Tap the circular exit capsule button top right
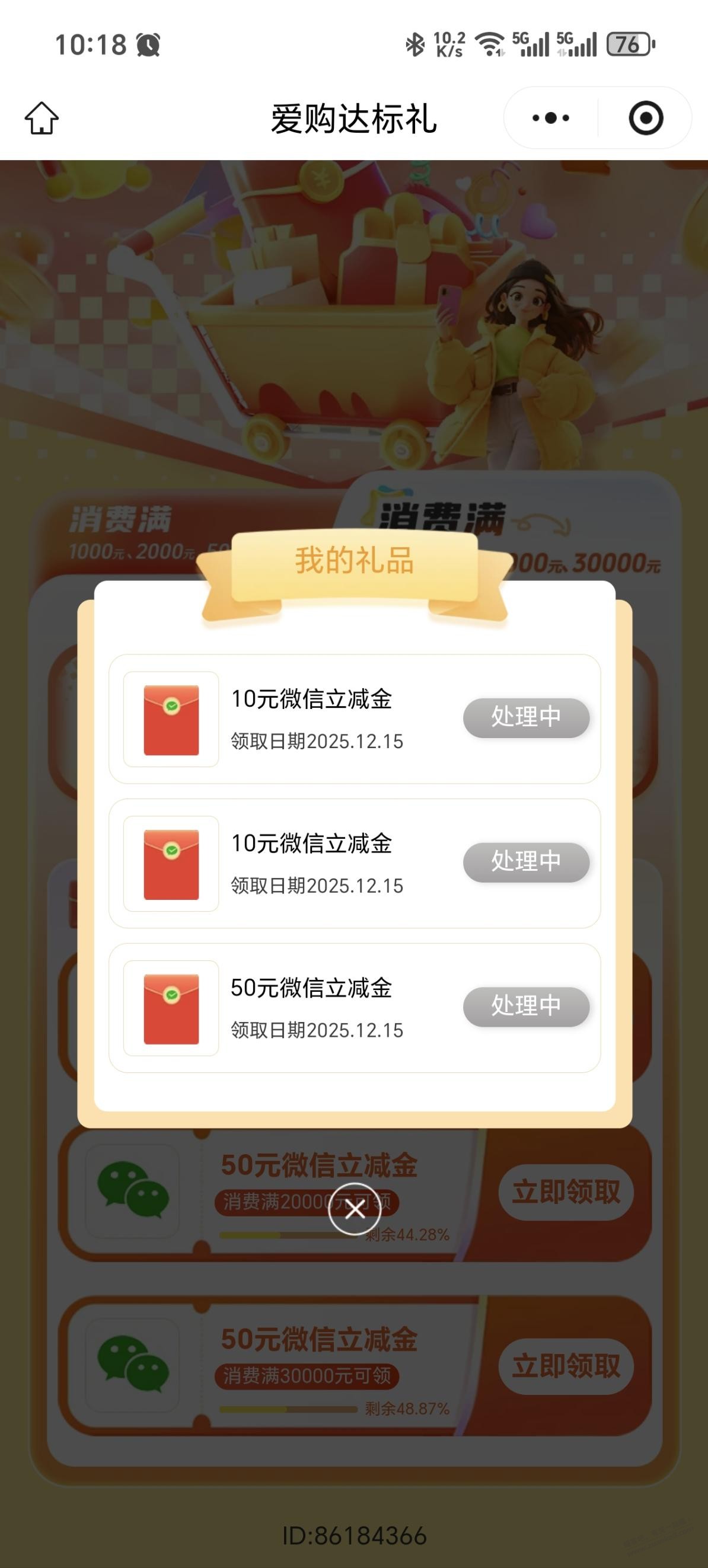Viewport: 708px width, 1568px height. click(x=646, y=118)
